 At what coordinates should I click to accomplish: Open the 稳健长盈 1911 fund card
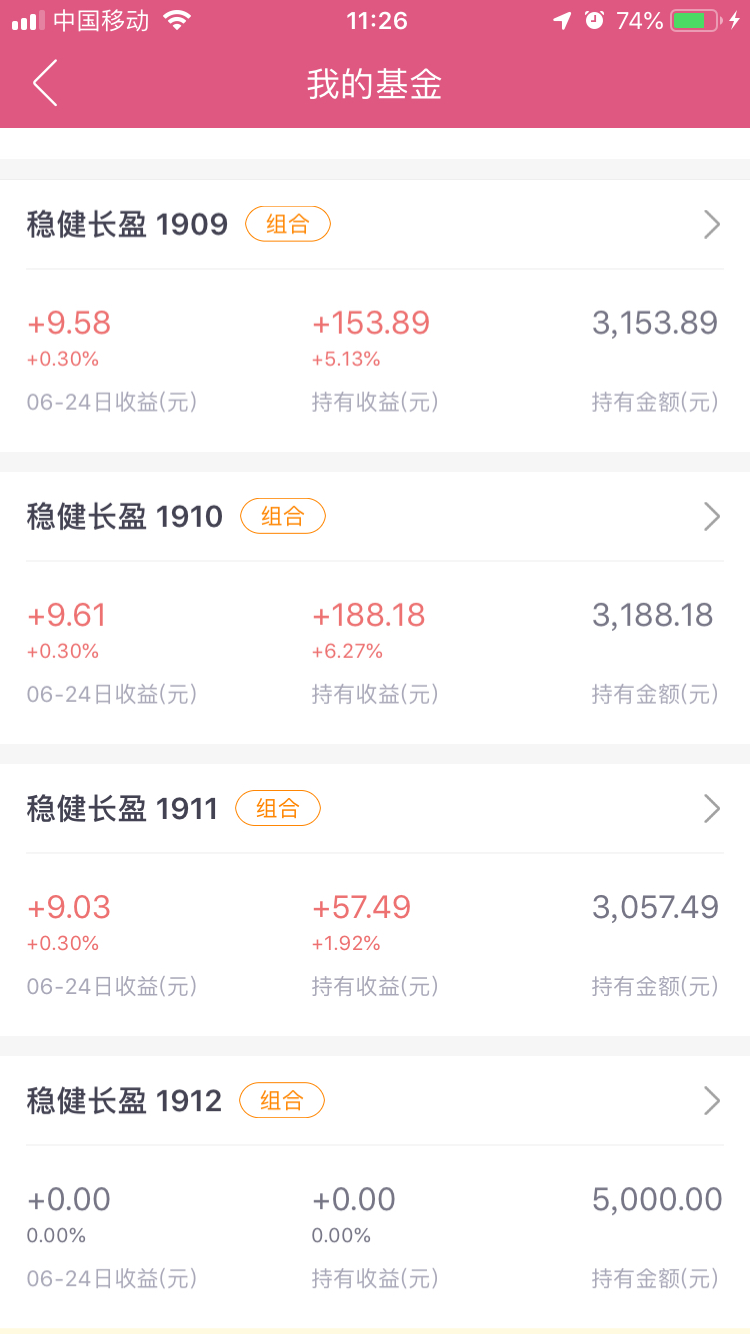(375, 900)
